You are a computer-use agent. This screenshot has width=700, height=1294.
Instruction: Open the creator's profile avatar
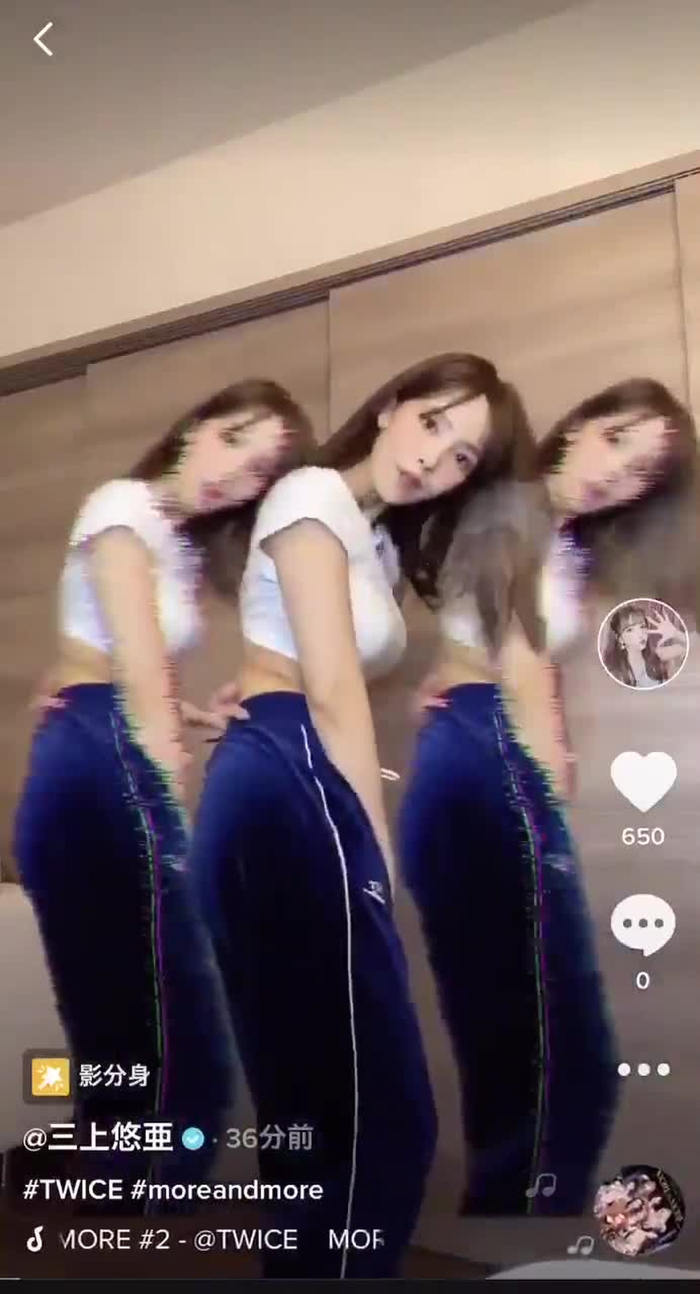pos(643,644)
